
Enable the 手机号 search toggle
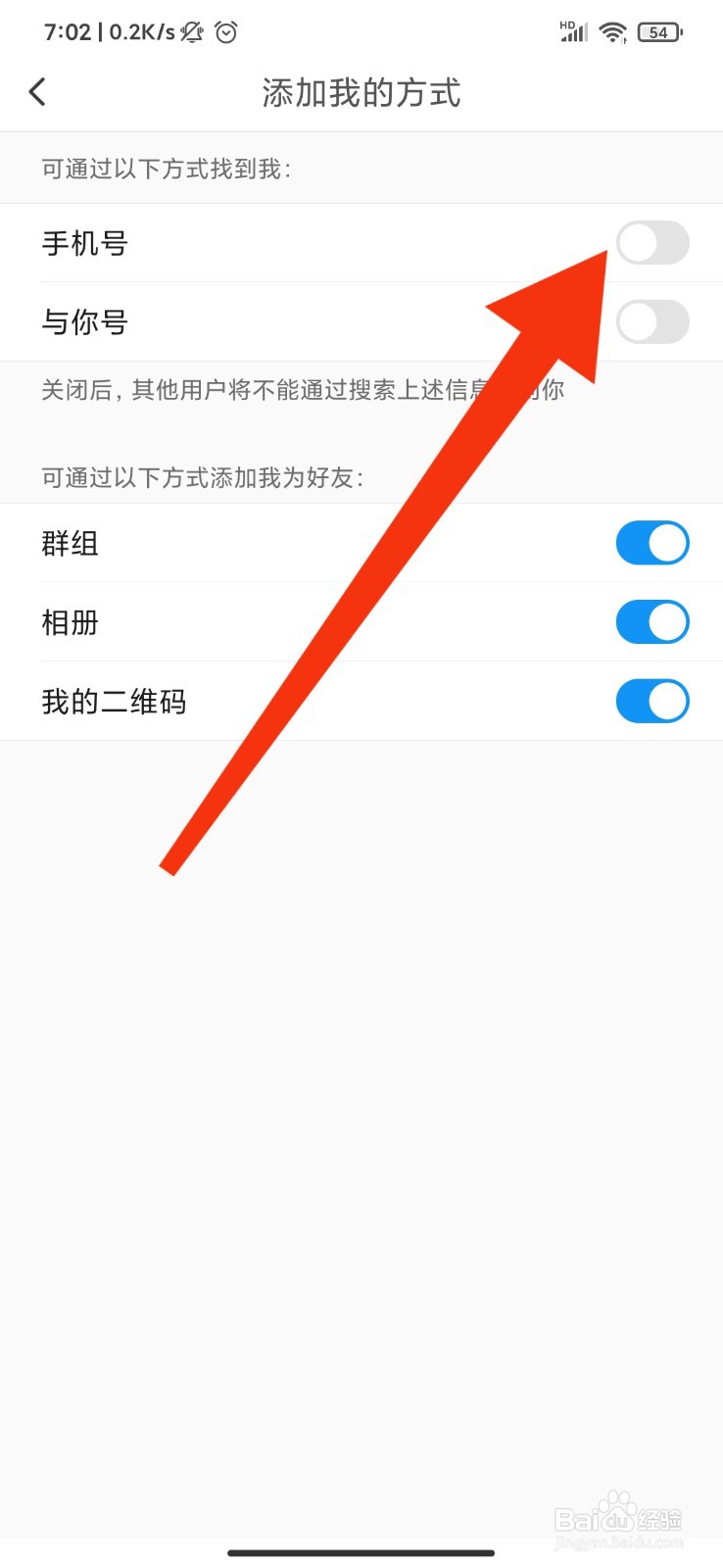tap(652, 243)
